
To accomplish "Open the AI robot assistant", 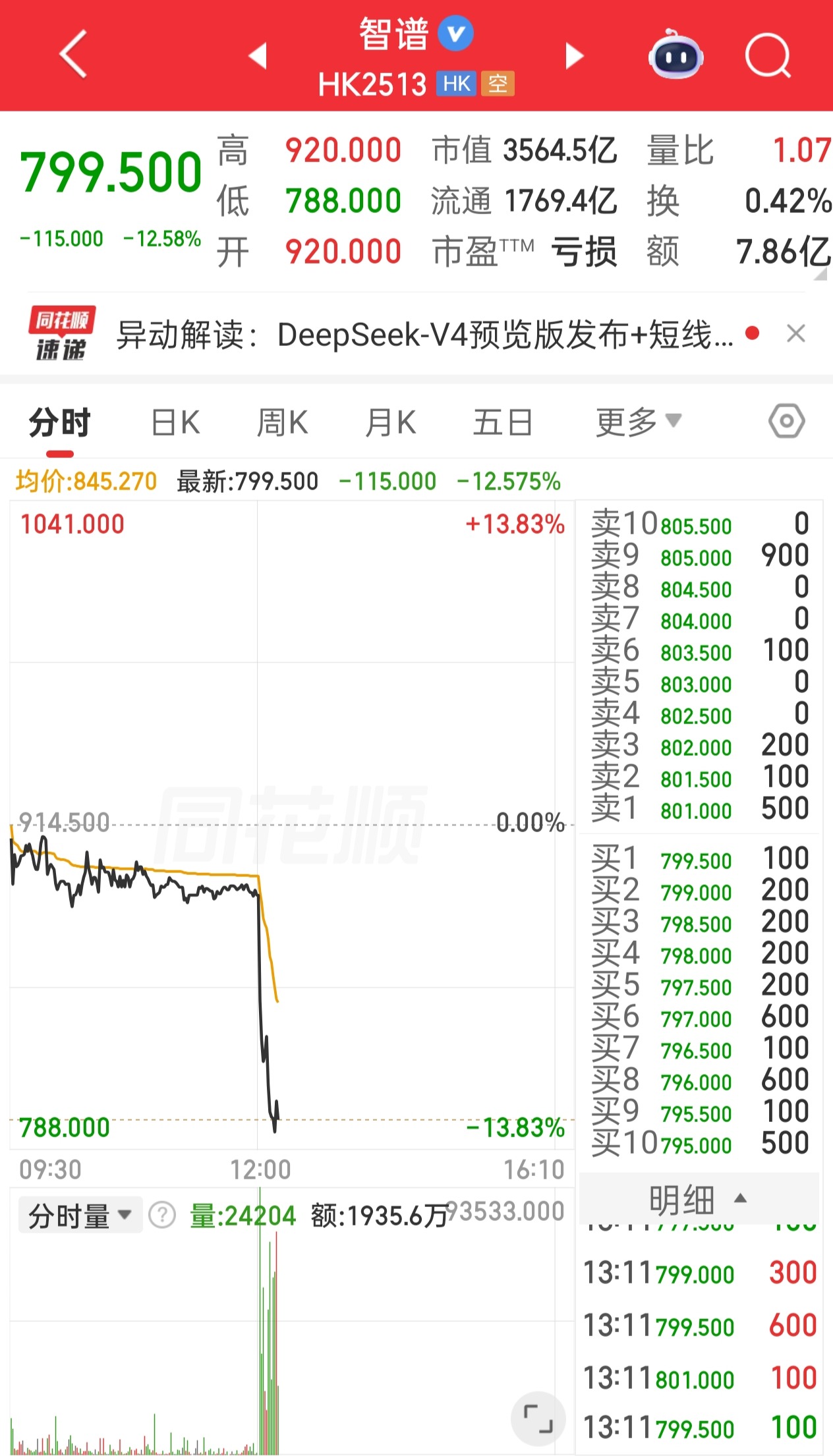I will tap(675, 56).
